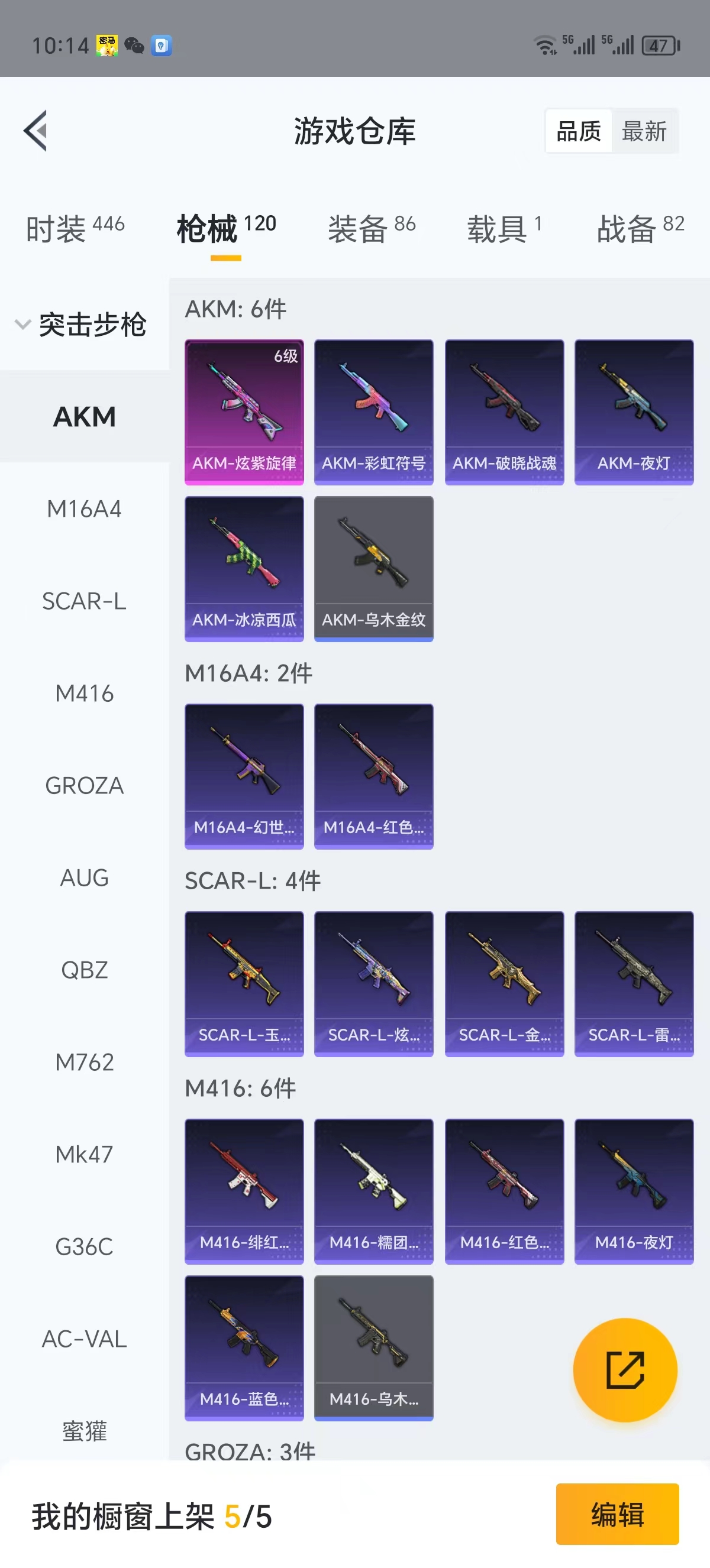Open the 战备 tab
Screen dimensions: 710x1568
[641, 228]
